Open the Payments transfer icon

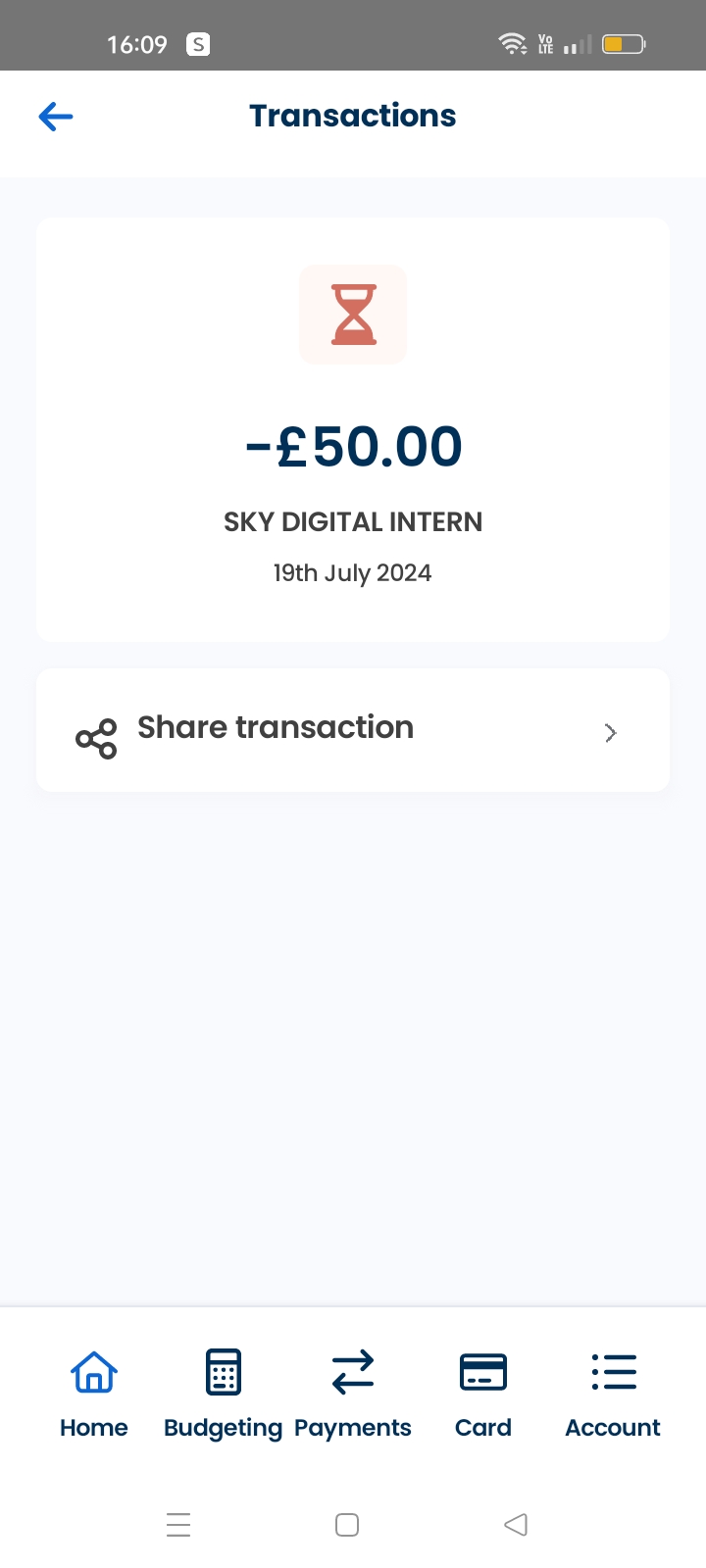(353, 1371)
